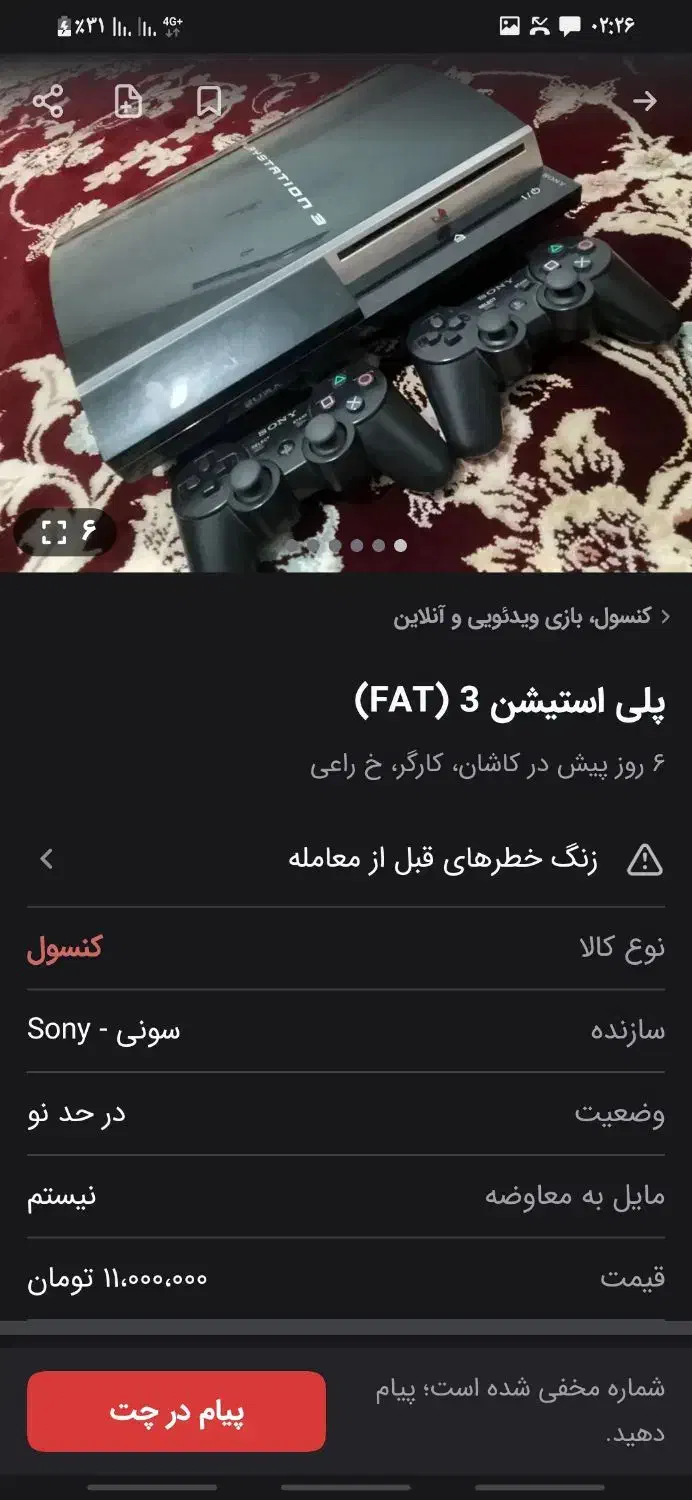692x1500 pixels.
Task: Add a personal note to this ad
Action: [128, 101]
